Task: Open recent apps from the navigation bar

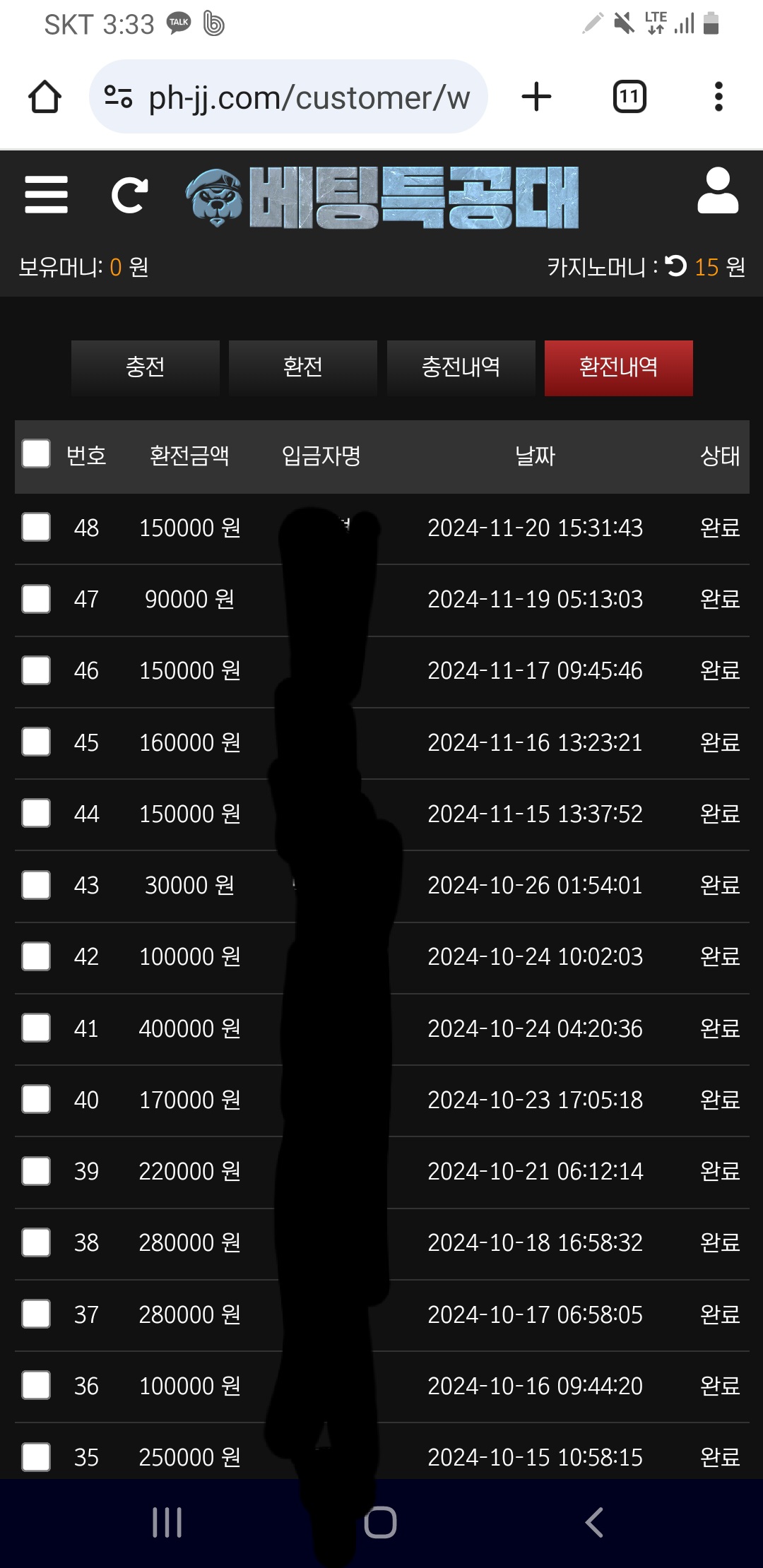Action: coord(167,1523)
